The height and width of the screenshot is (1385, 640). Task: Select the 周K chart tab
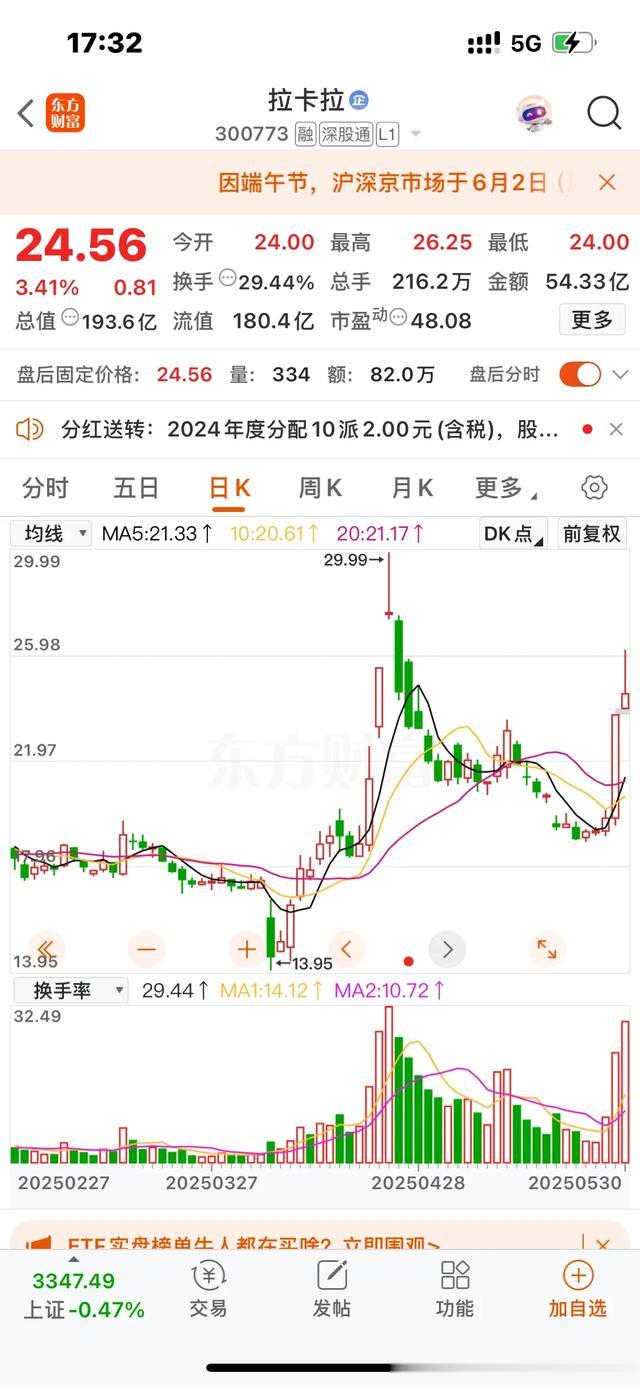320,488
